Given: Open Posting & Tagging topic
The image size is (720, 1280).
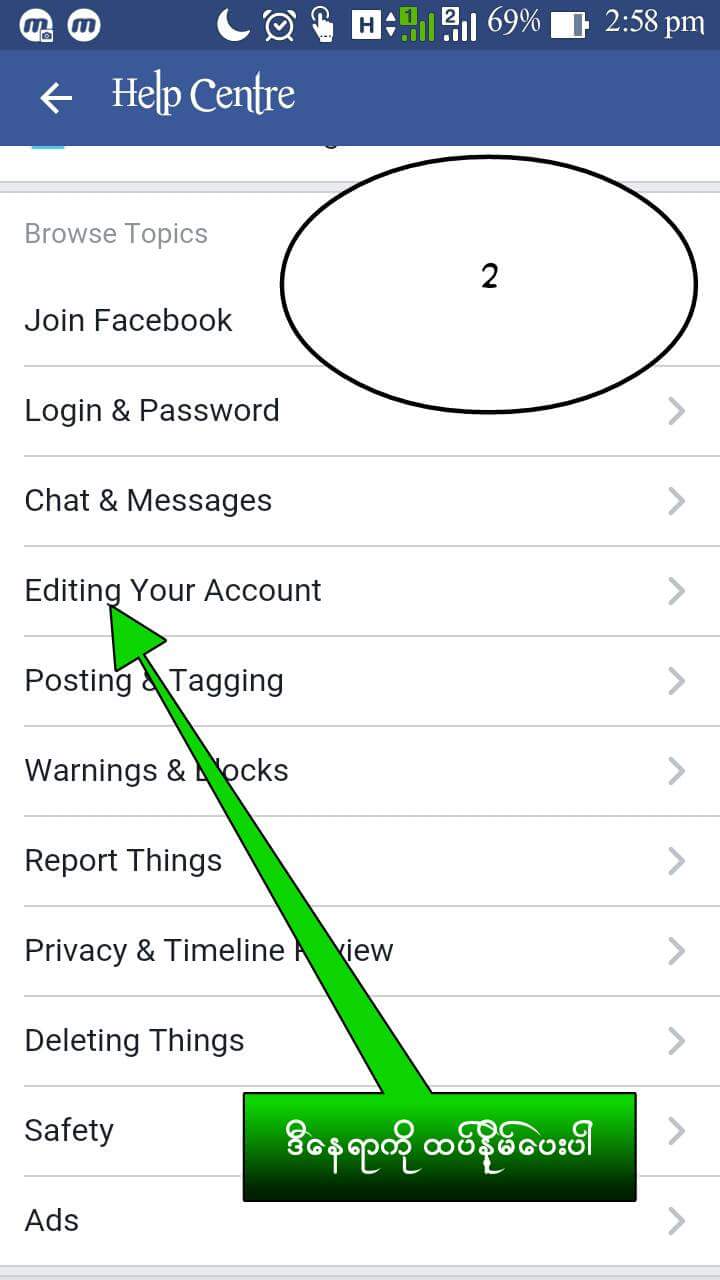Looking at the screenshot, I should pyautogui.click(x=360, y=681).
